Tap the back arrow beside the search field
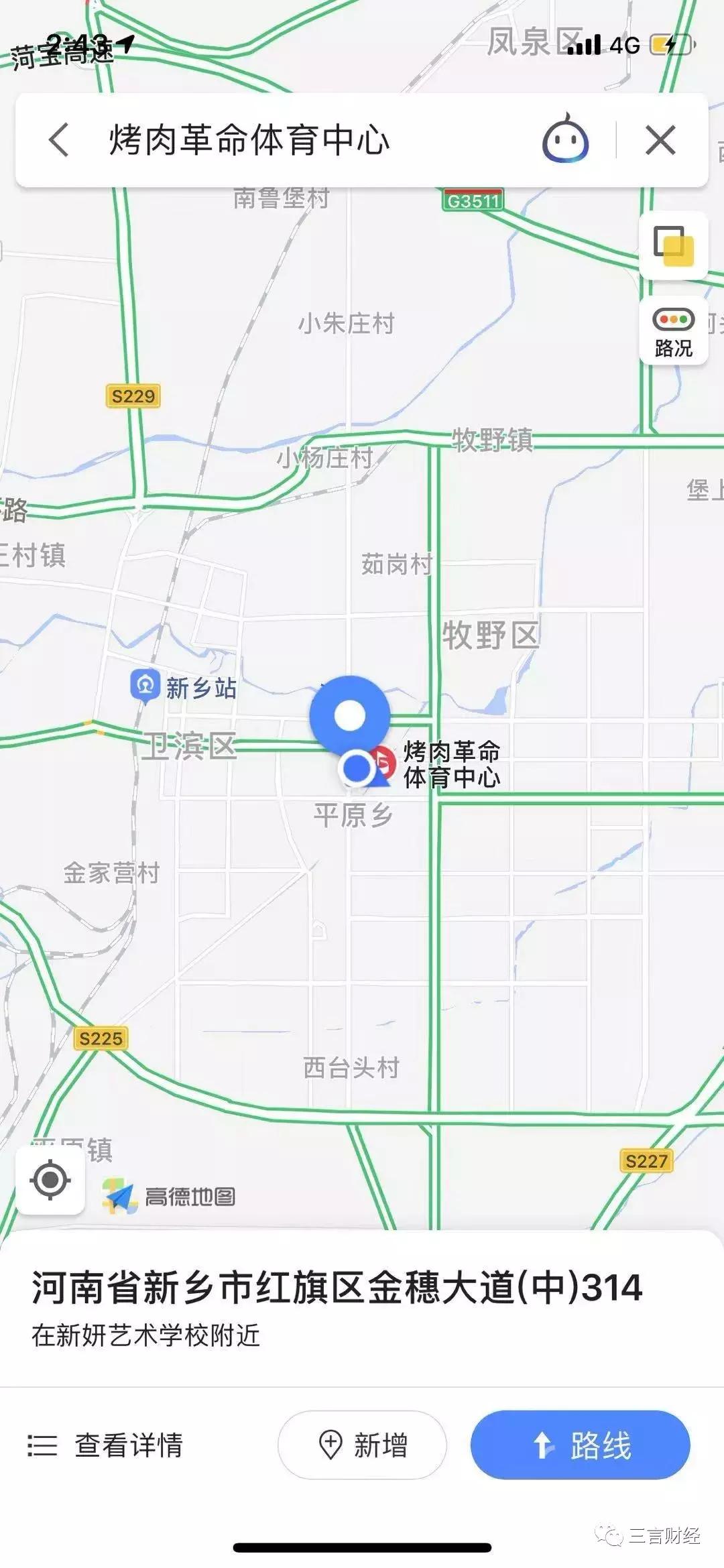The width and height of the screenshot is (724, 1568). [x=58, y=139]
